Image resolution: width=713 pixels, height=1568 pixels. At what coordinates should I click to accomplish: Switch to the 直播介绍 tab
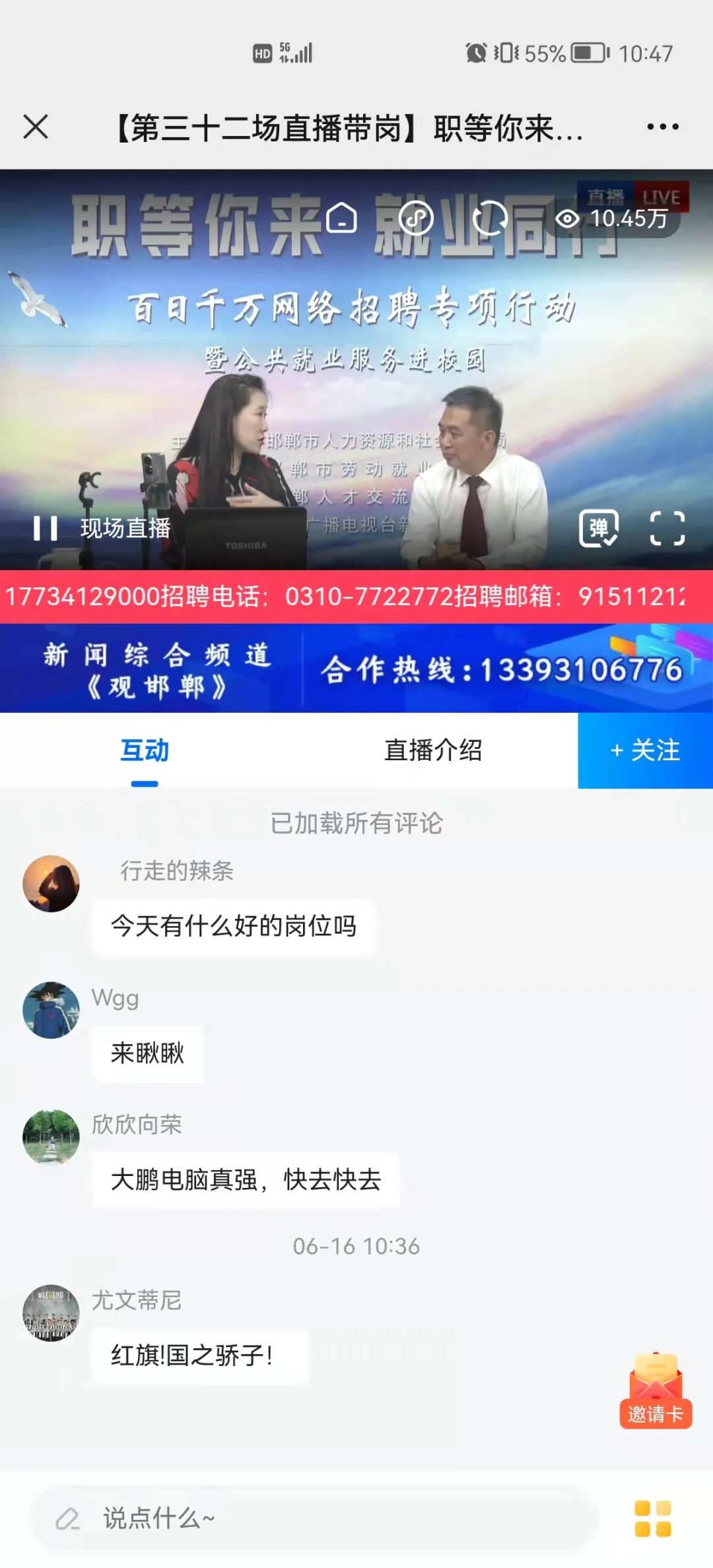pos(433,750)
